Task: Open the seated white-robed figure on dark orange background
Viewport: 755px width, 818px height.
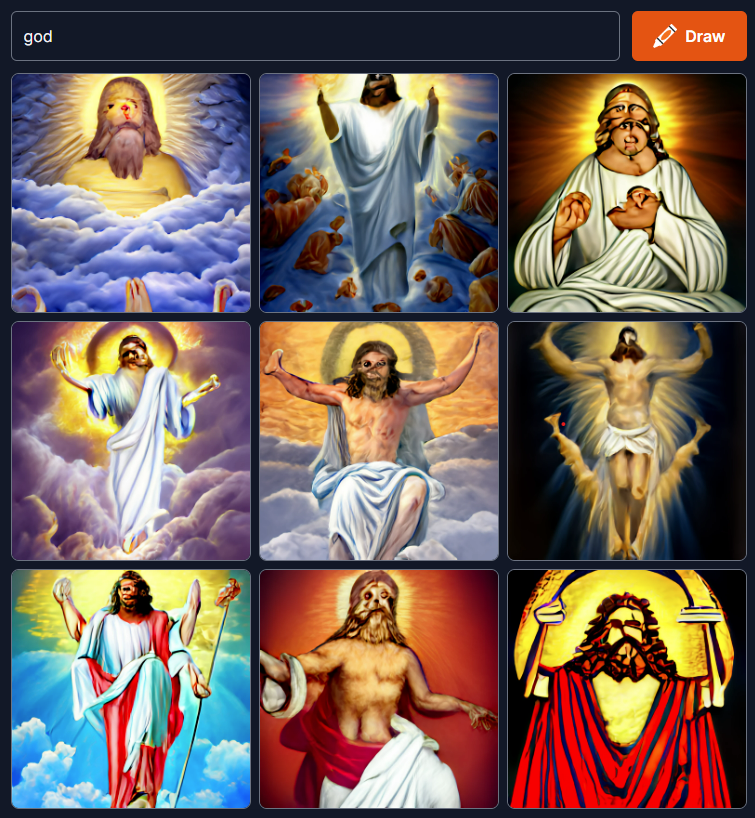Action: (627, 193)
